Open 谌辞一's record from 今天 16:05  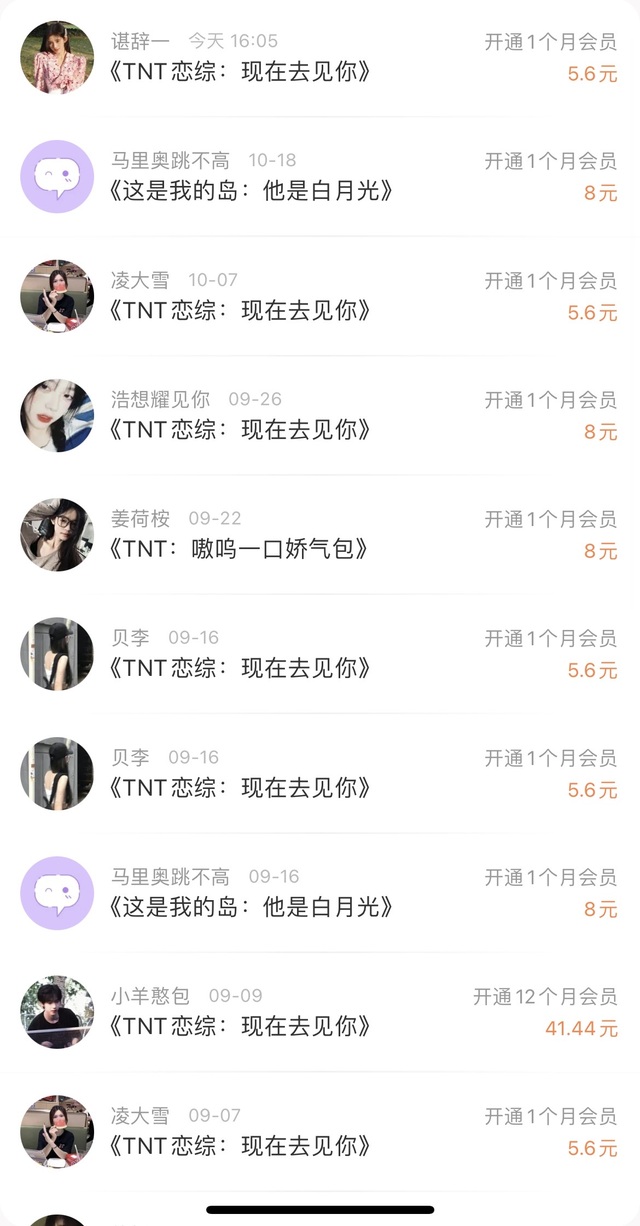coord(320,58)
